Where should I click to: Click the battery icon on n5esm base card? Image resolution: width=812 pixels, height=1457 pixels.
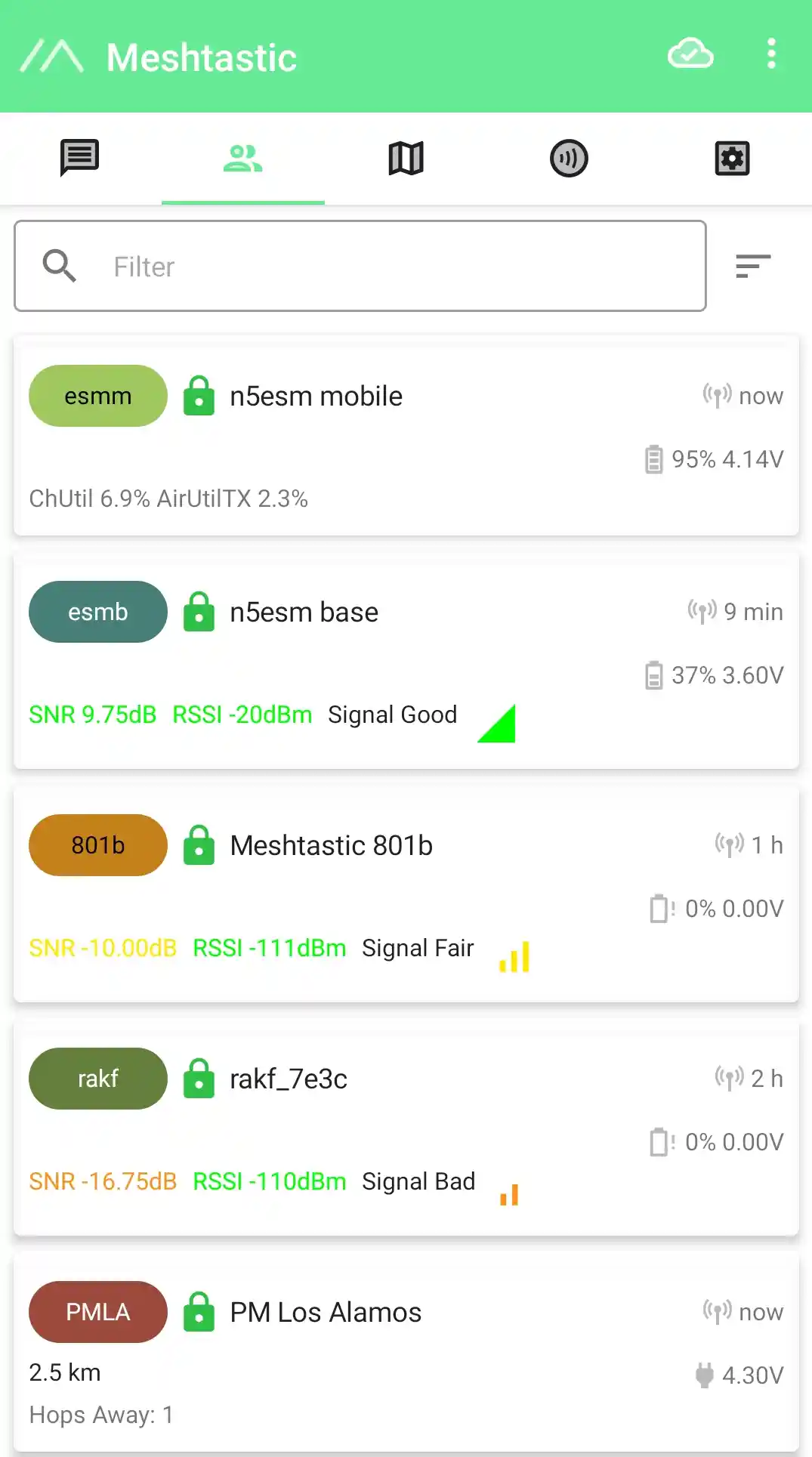click(653, 675)
